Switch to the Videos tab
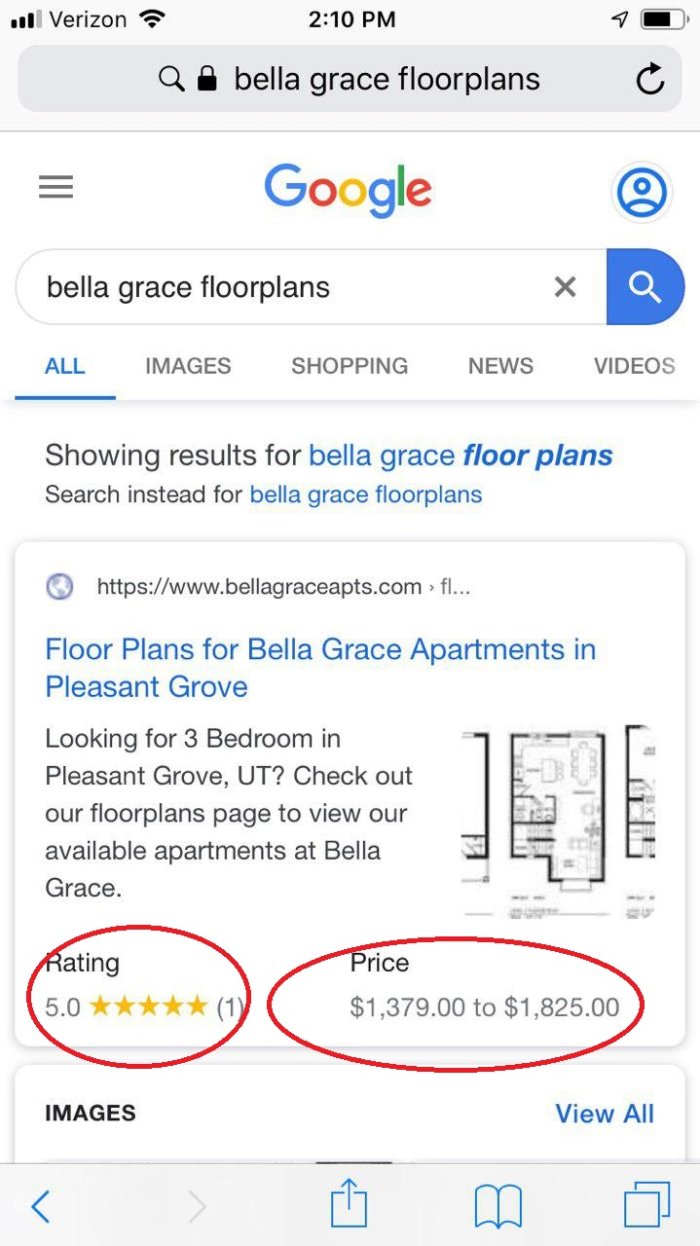700x1246 pixels. coord(634,366)
